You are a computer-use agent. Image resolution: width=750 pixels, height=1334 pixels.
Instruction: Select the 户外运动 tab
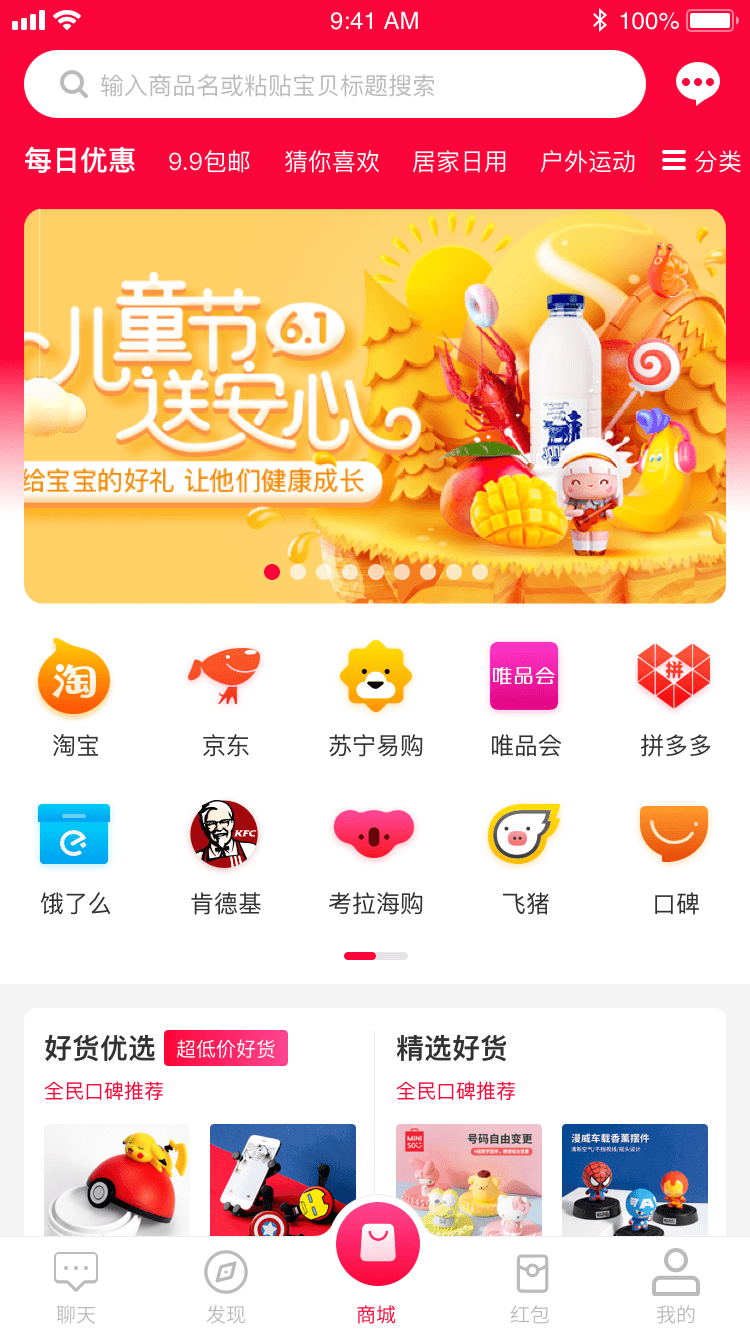[x=588, y=162]
